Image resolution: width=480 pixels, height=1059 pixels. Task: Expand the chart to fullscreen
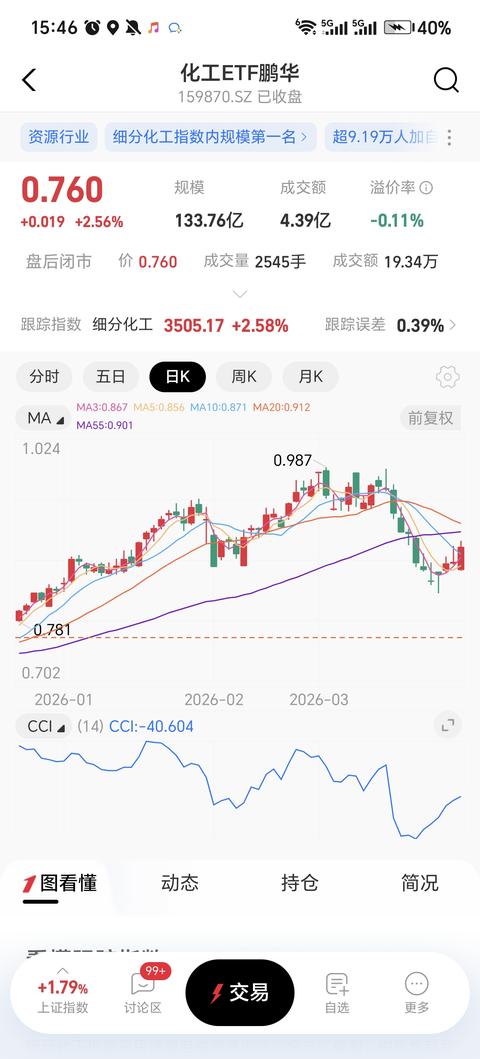448,725
